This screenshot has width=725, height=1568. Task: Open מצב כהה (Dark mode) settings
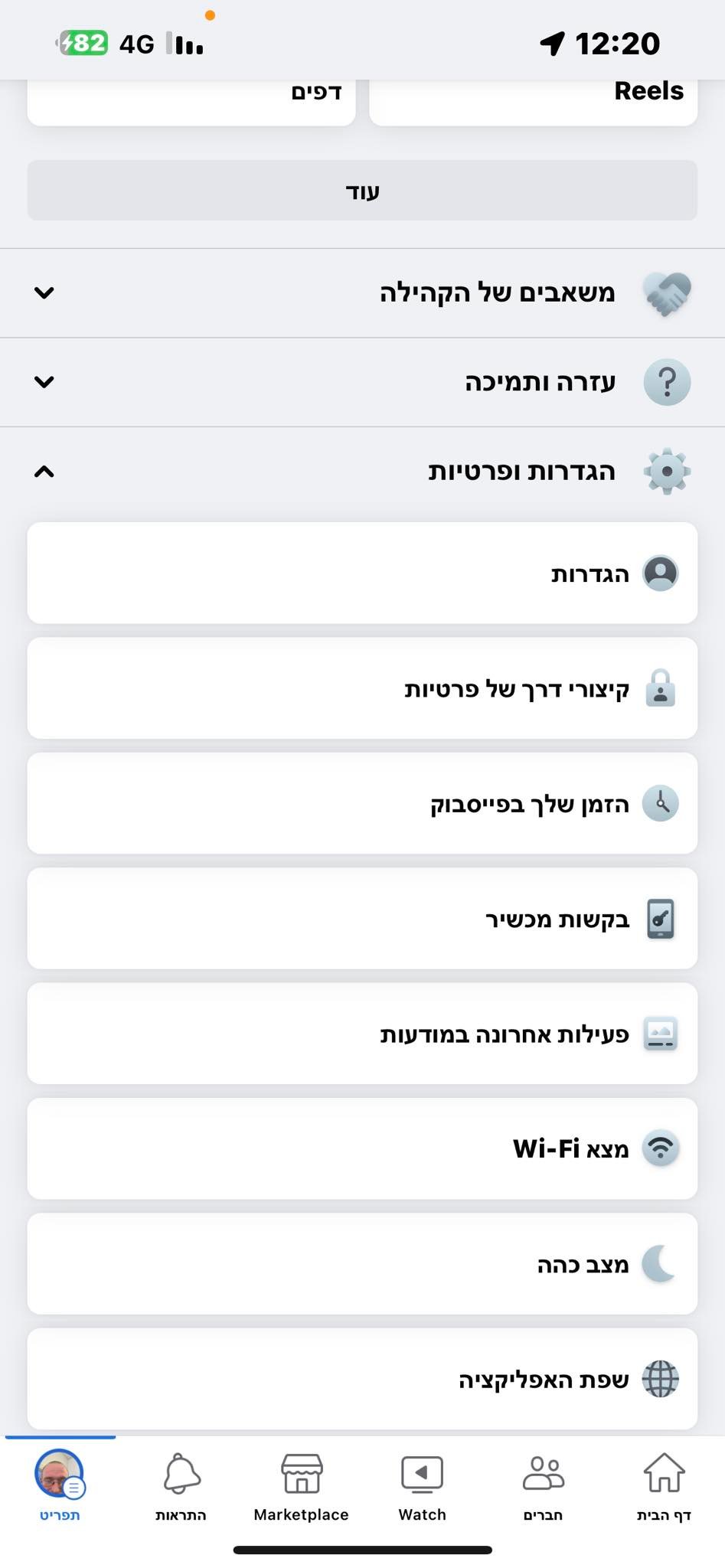pyautogui.click(x=362, y=1263)
